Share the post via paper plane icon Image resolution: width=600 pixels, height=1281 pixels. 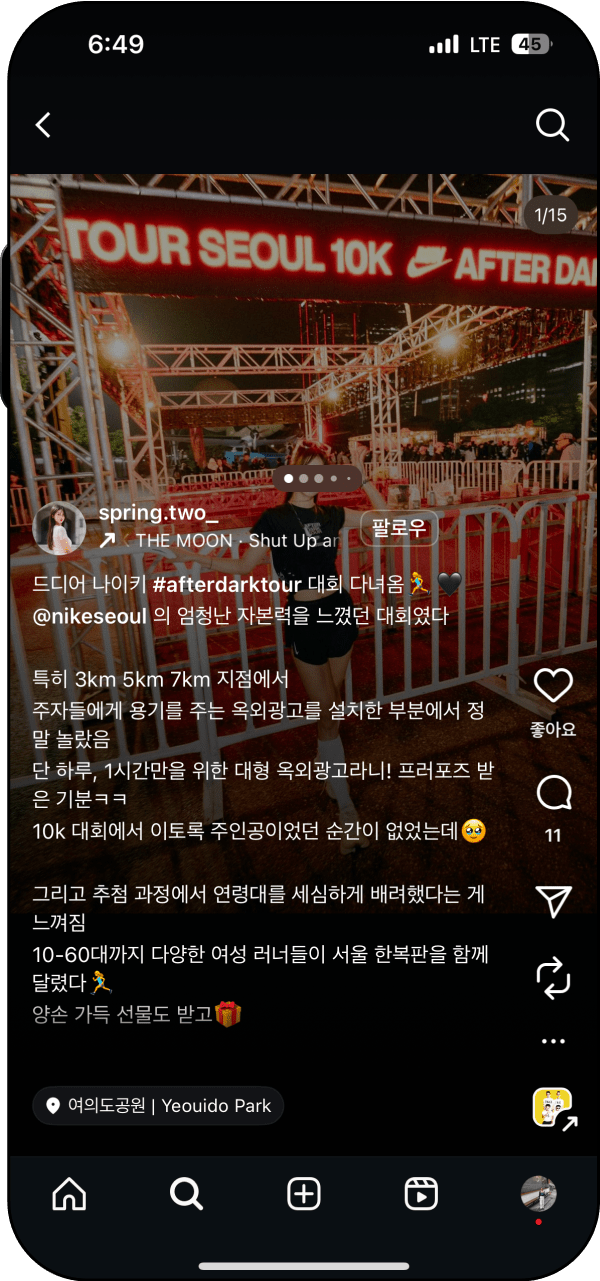(553, 901)
